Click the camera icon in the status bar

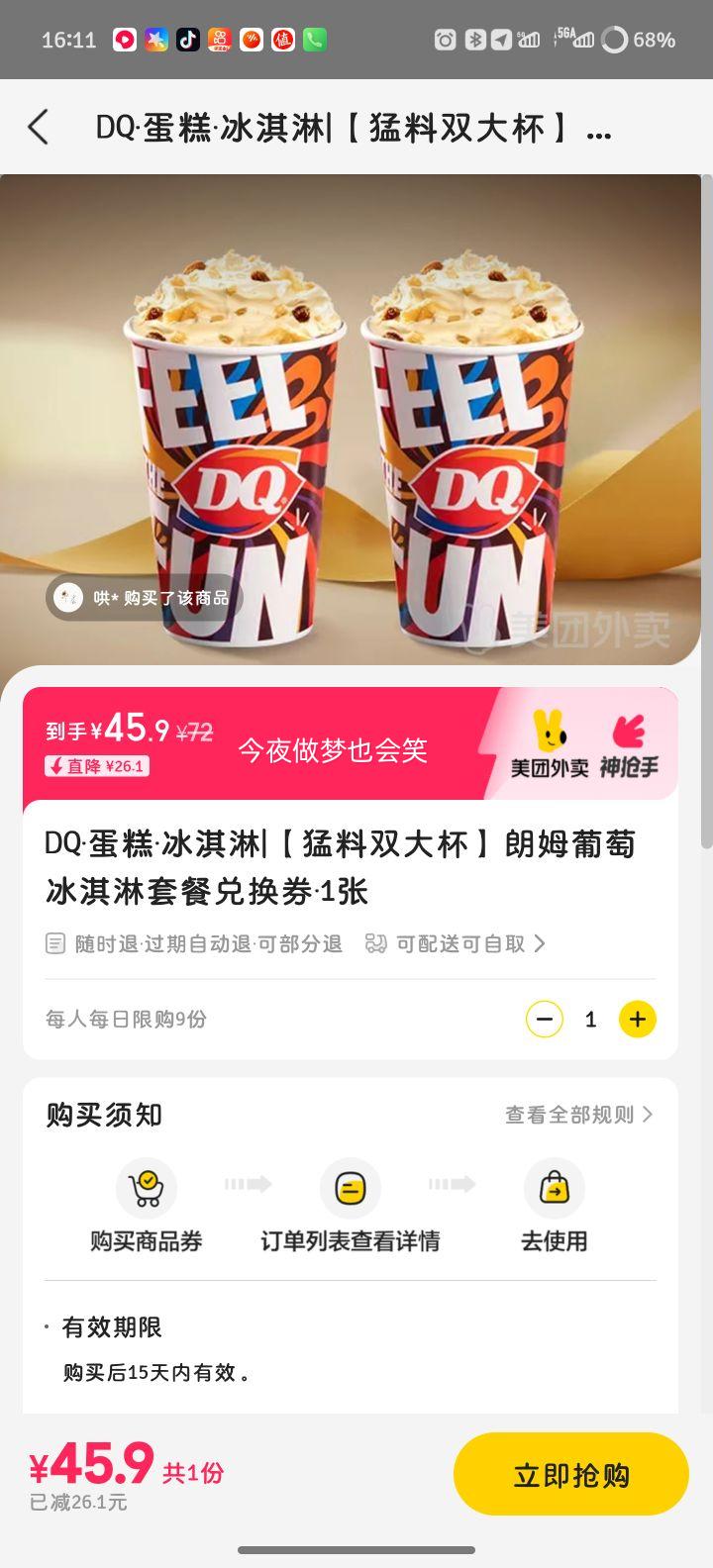point(445,40)
